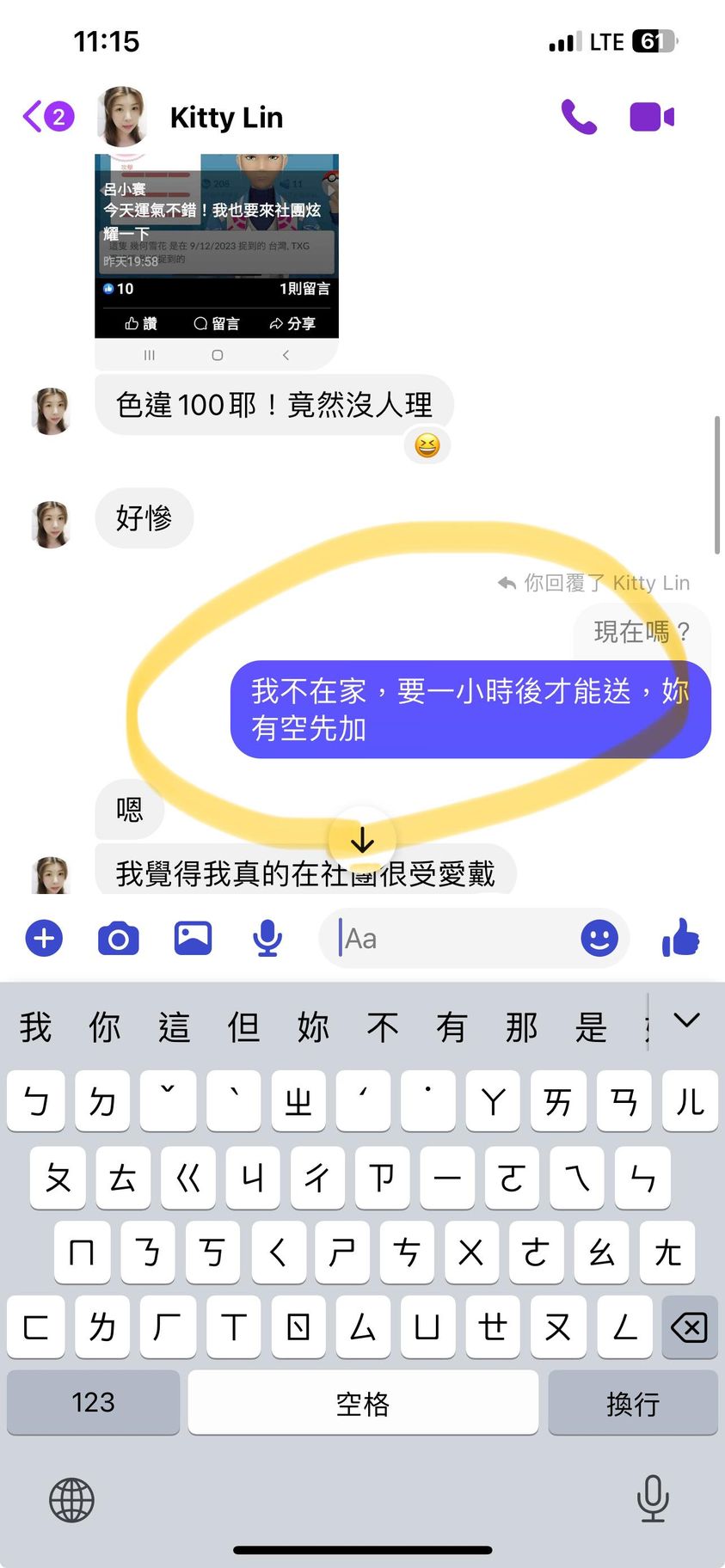The height and width of the screenshot is (1568, 725).
Task: Expand the keyboard candidate list
Action: click(x=686, y=1021)
